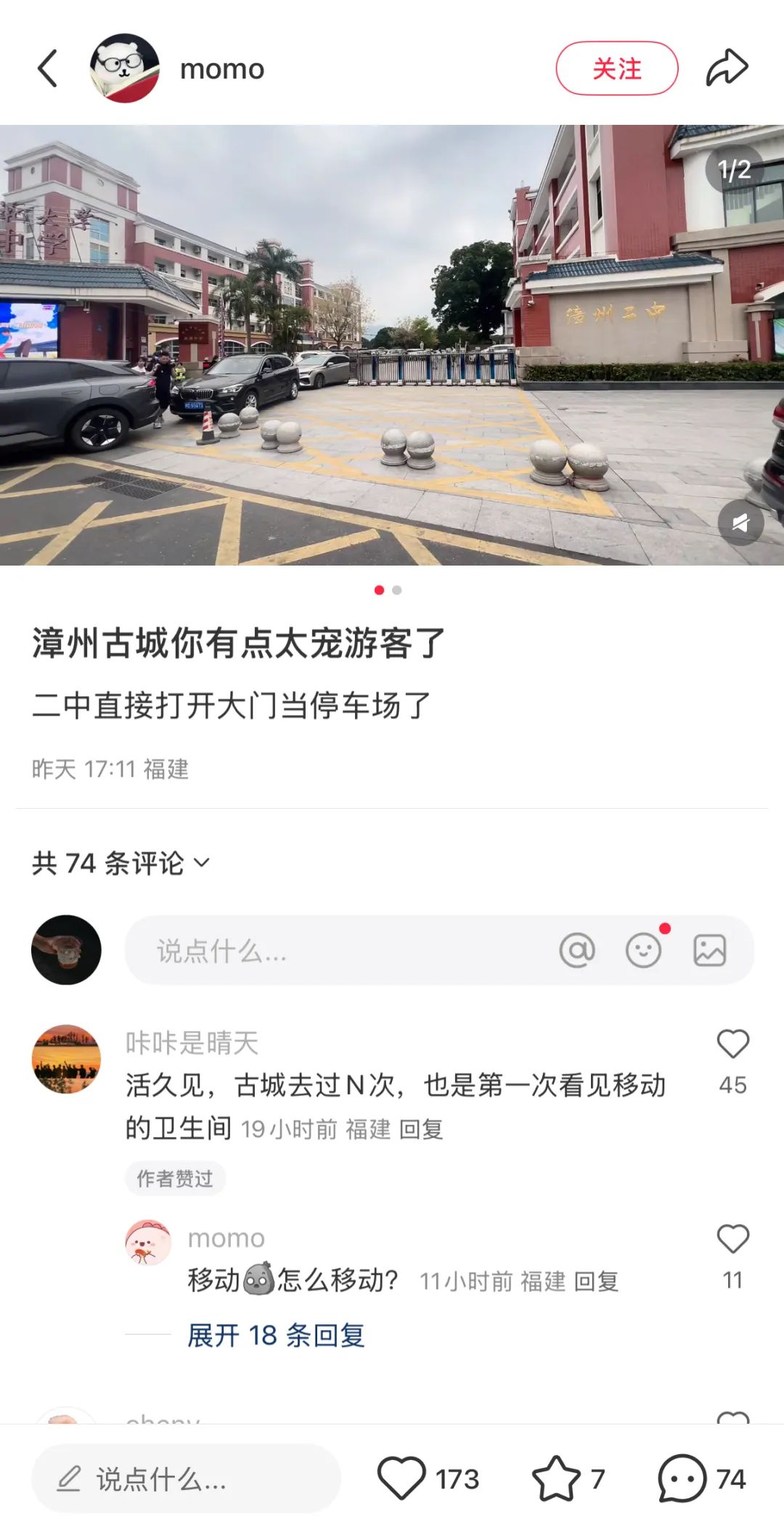This screenshot has height=1529, width=784.
Task: Save the post with the star icon
Action: [556, 1478]
